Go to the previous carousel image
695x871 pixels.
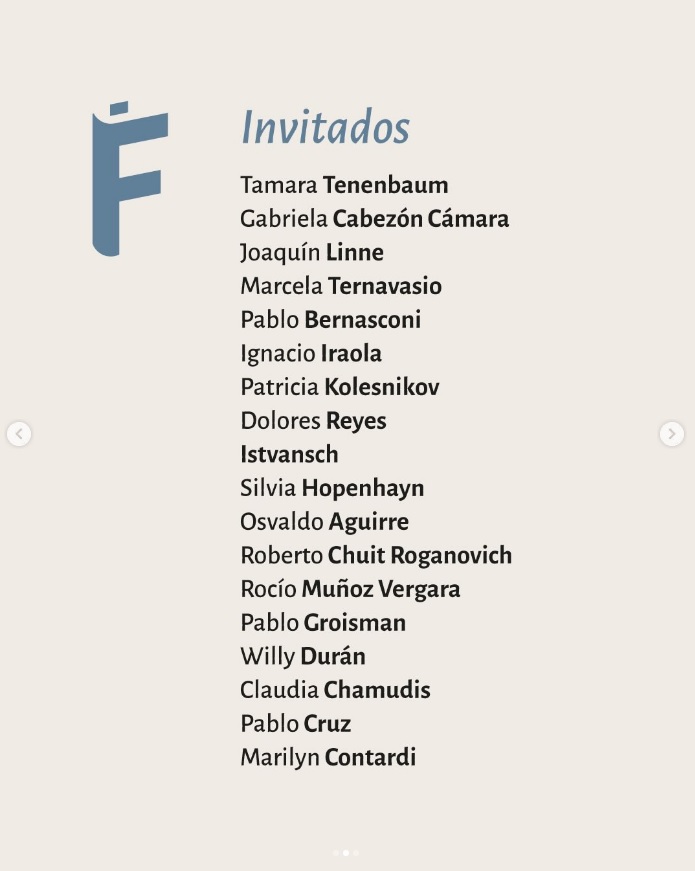coord(19,434)
